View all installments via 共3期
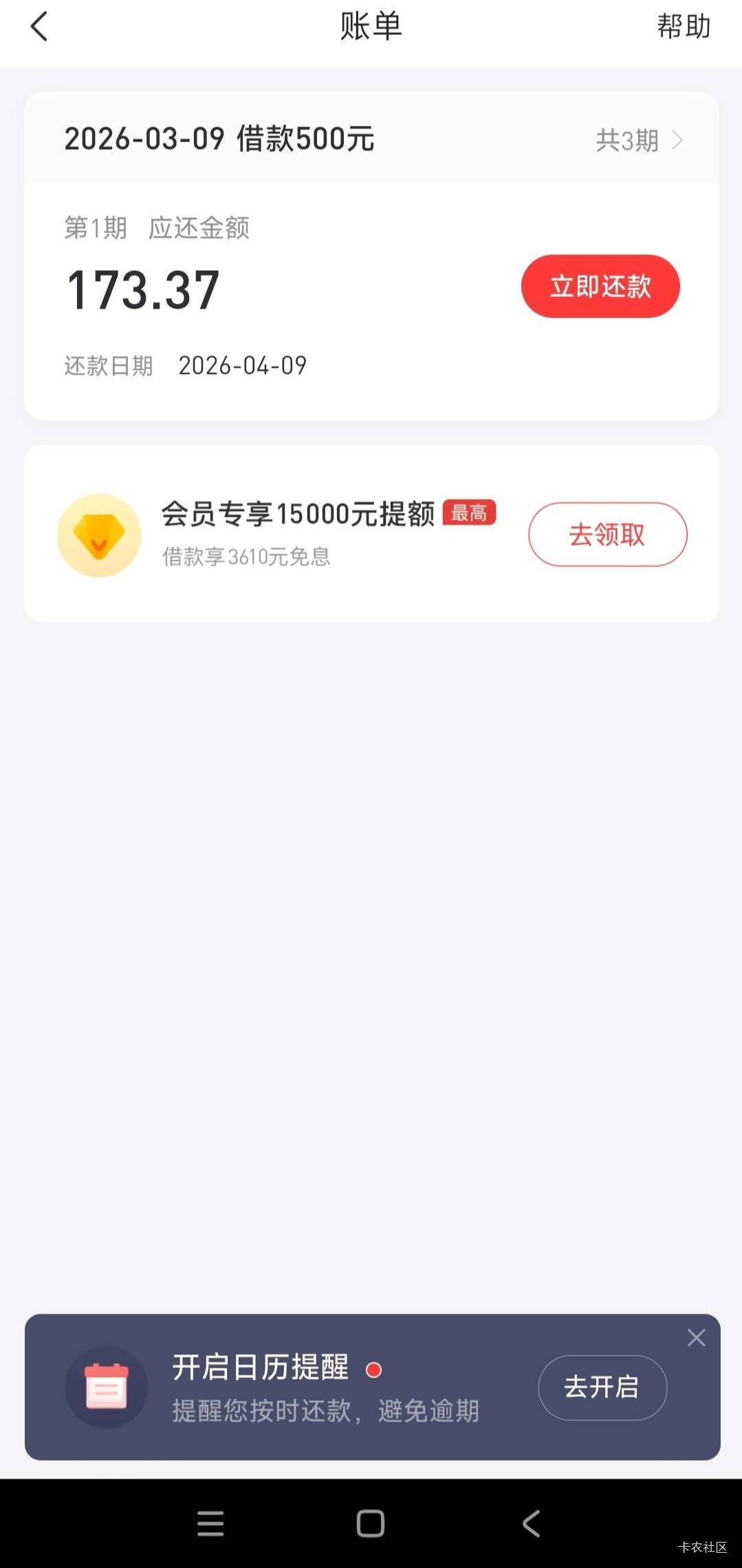The height and width of the screenshot is (1568, 742). (x=638, y=140)
